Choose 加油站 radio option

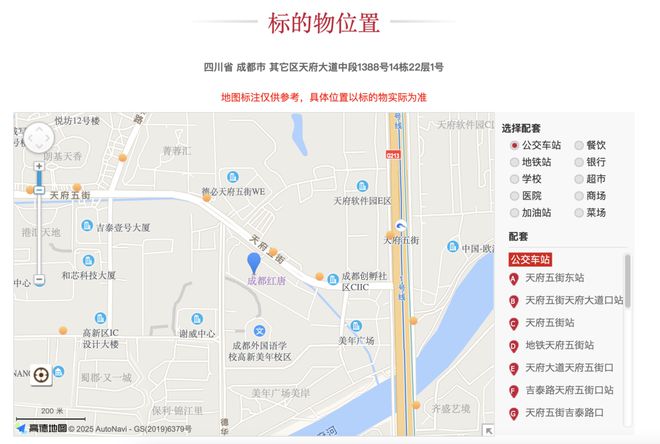pyautogui.click(x=515, y=213)
